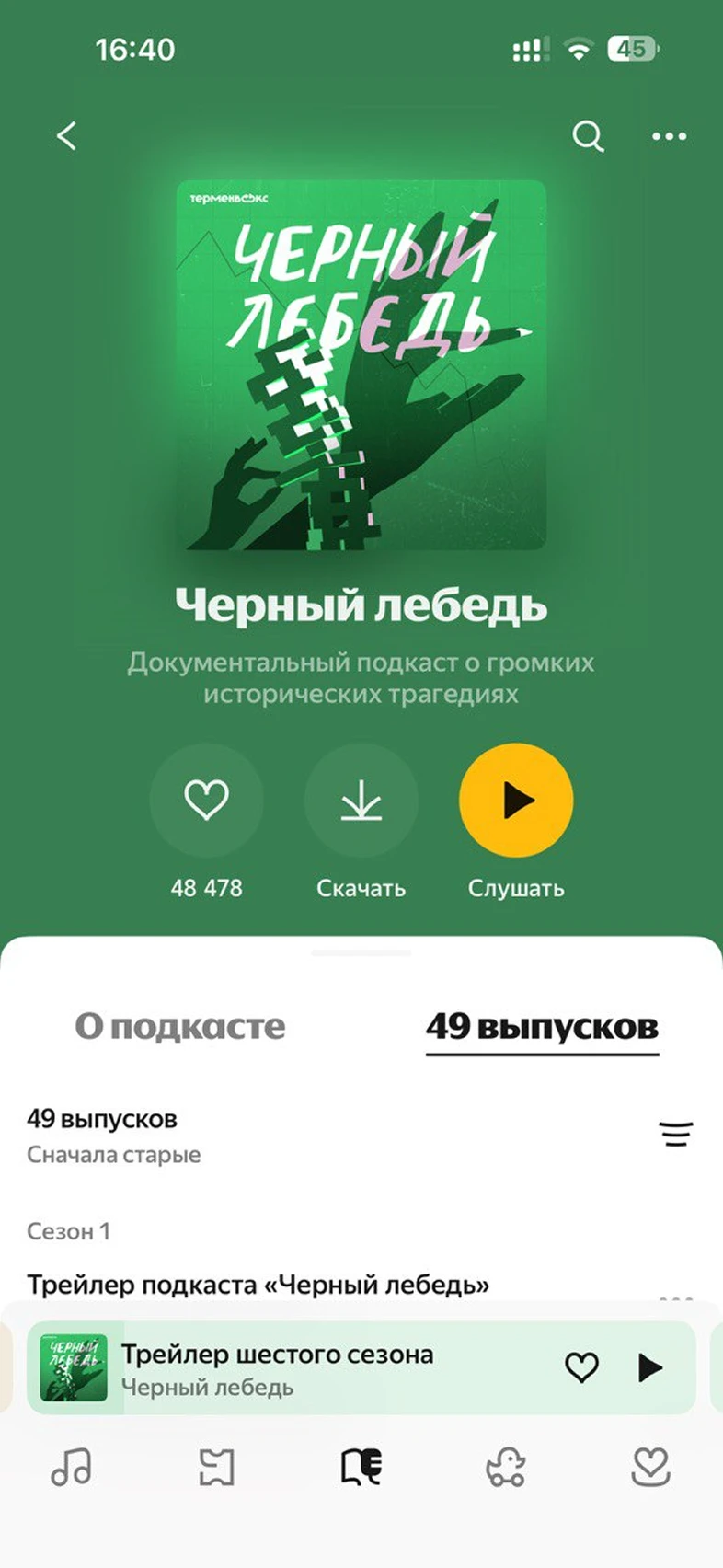Open the three-dot overflow menu at top
This screenshot has width=723, height=1568.
click(669, 136)
